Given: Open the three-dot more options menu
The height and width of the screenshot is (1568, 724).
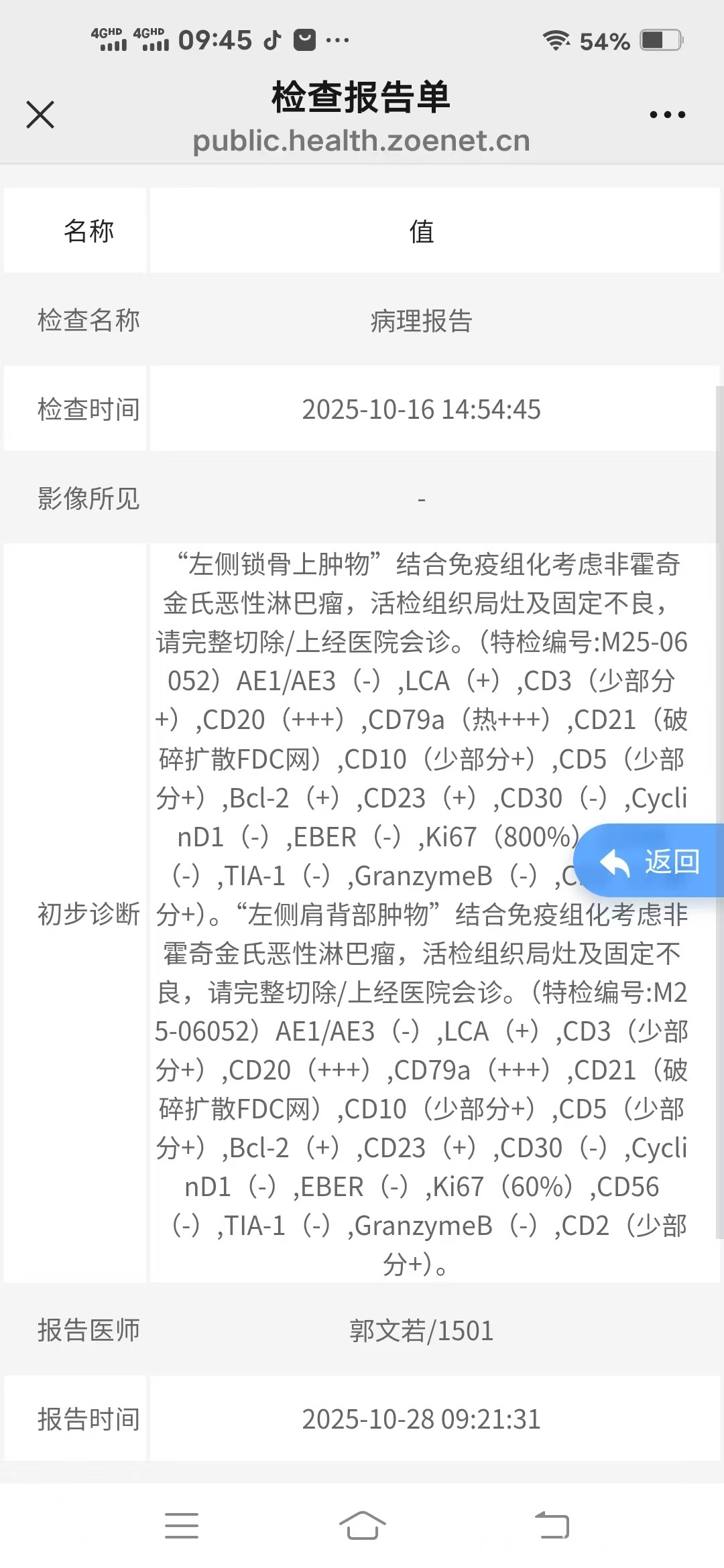Looking at the screenshot, I should 667,115.
